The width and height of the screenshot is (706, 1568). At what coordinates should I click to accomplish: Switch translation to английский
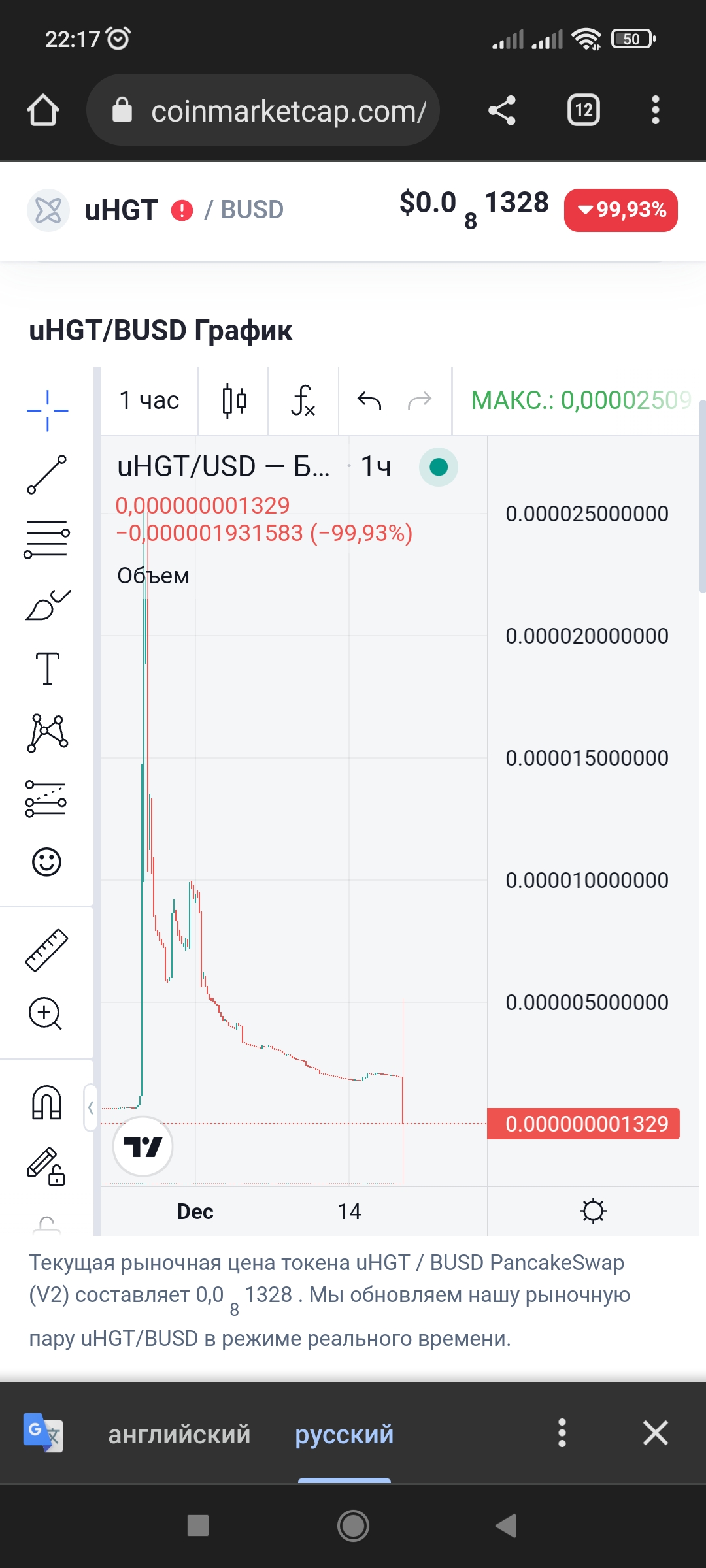click(179, 1434)
